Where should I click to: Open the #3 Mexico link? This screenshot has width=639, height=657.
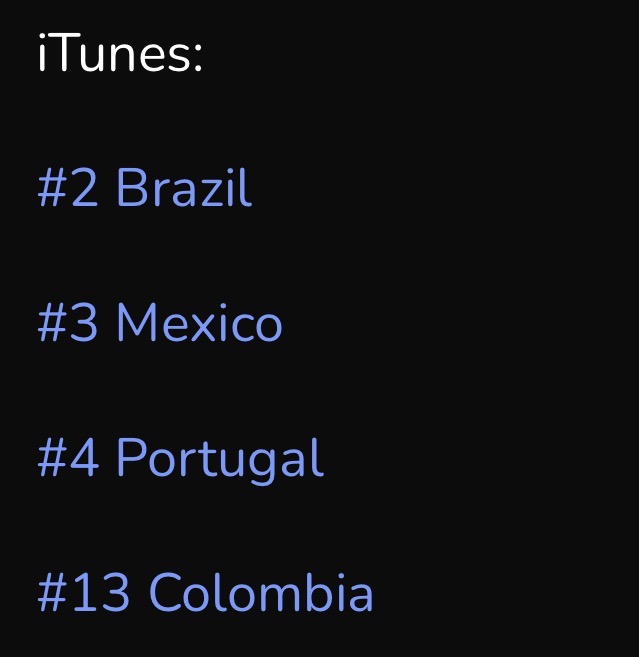click(160, 324)
